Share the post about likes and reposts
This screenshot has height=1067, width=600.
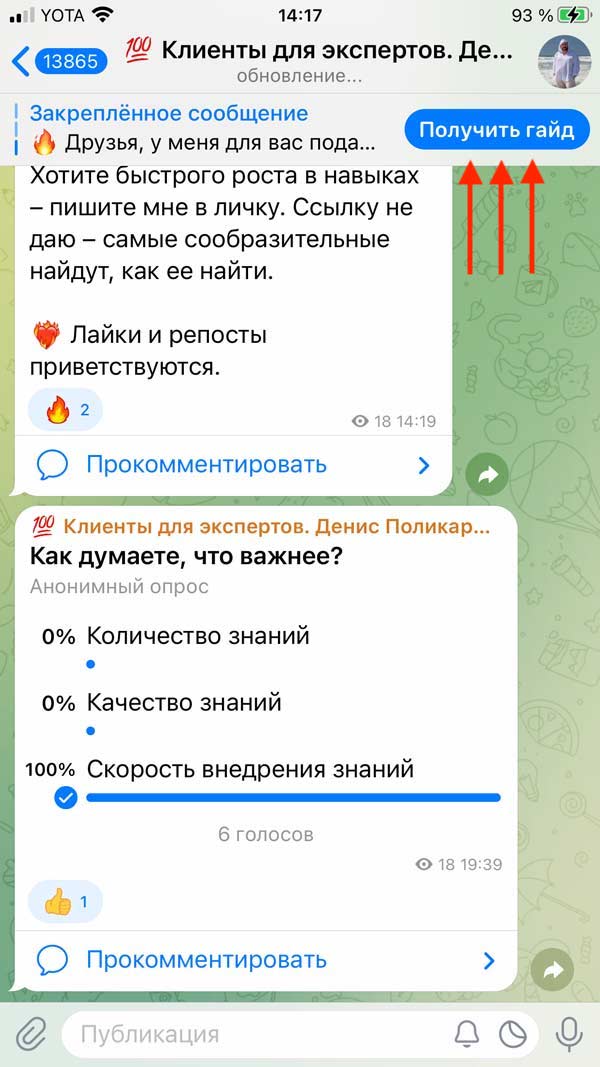(x=487, y=477)
